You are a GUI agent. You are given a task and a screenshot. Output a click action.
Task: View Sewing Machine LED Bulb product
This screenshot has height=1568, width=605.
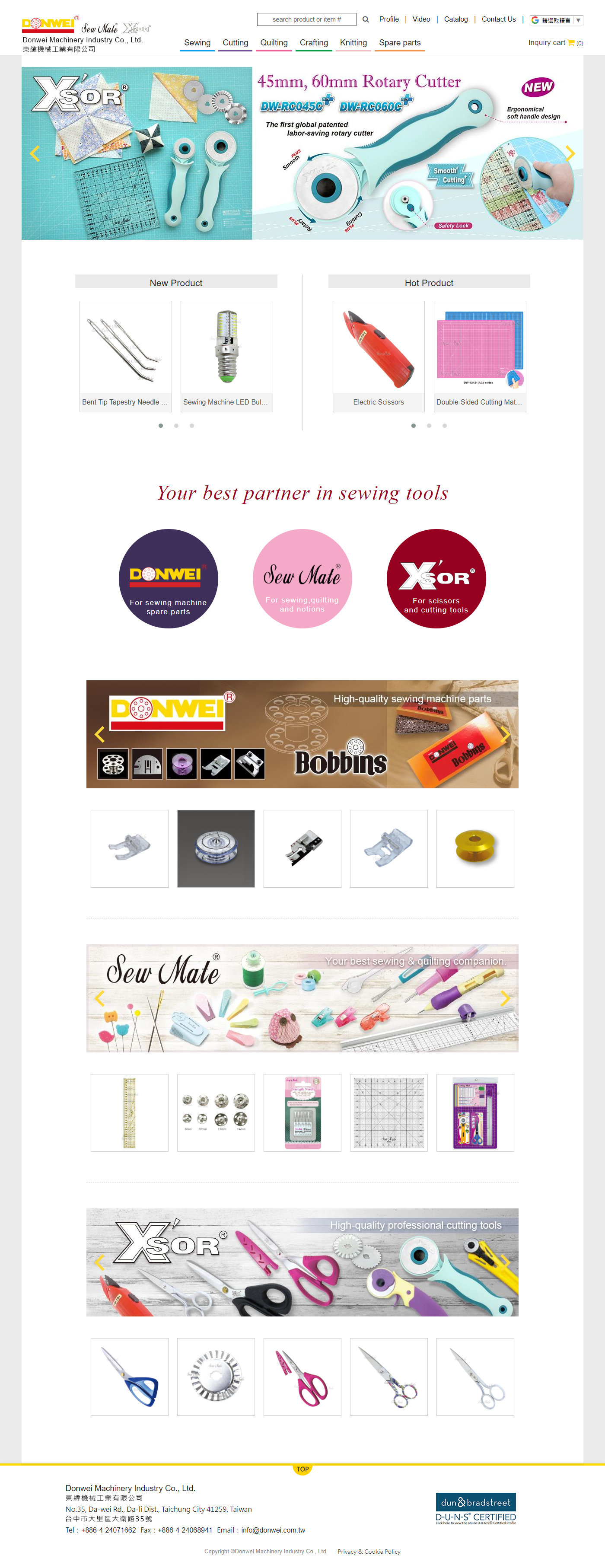point(226,356)
